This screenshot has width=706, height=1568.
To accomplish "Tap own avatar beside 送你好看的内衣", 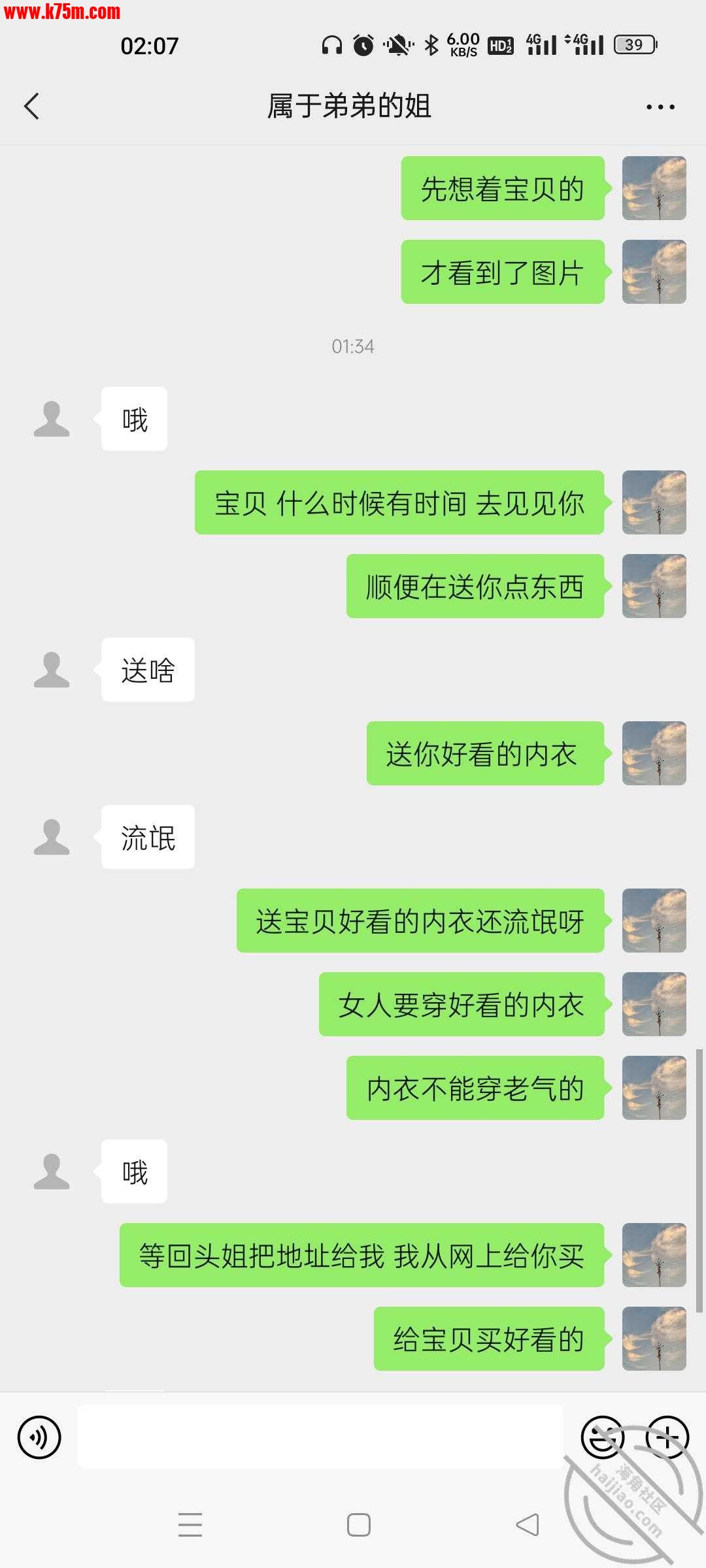I will [654, 753].
